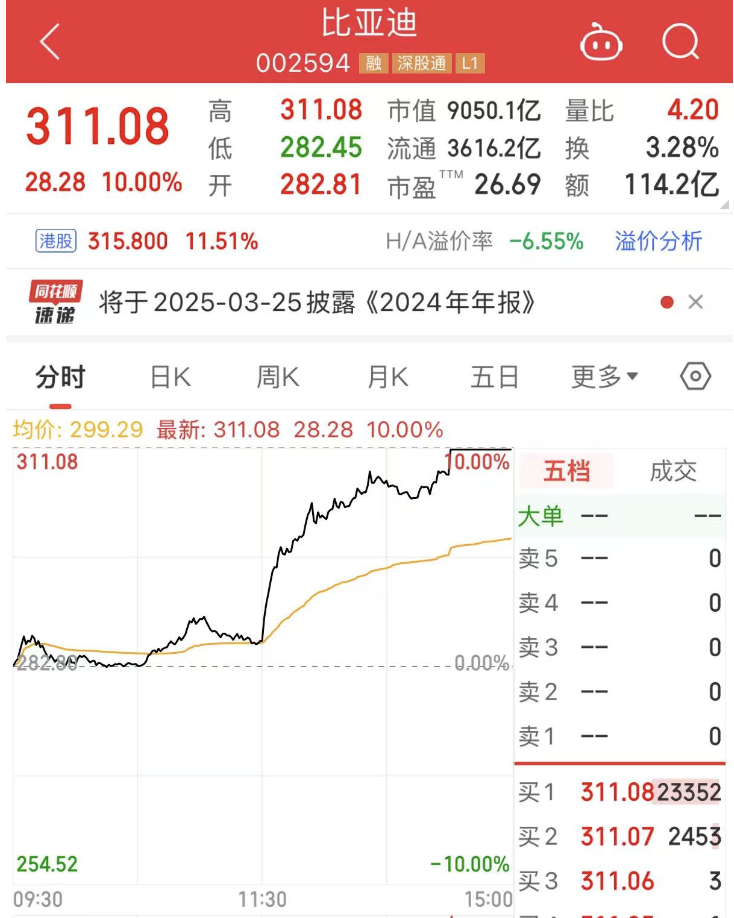
Task: Switch to the 五日 five-day view
Action: (495, 377)
